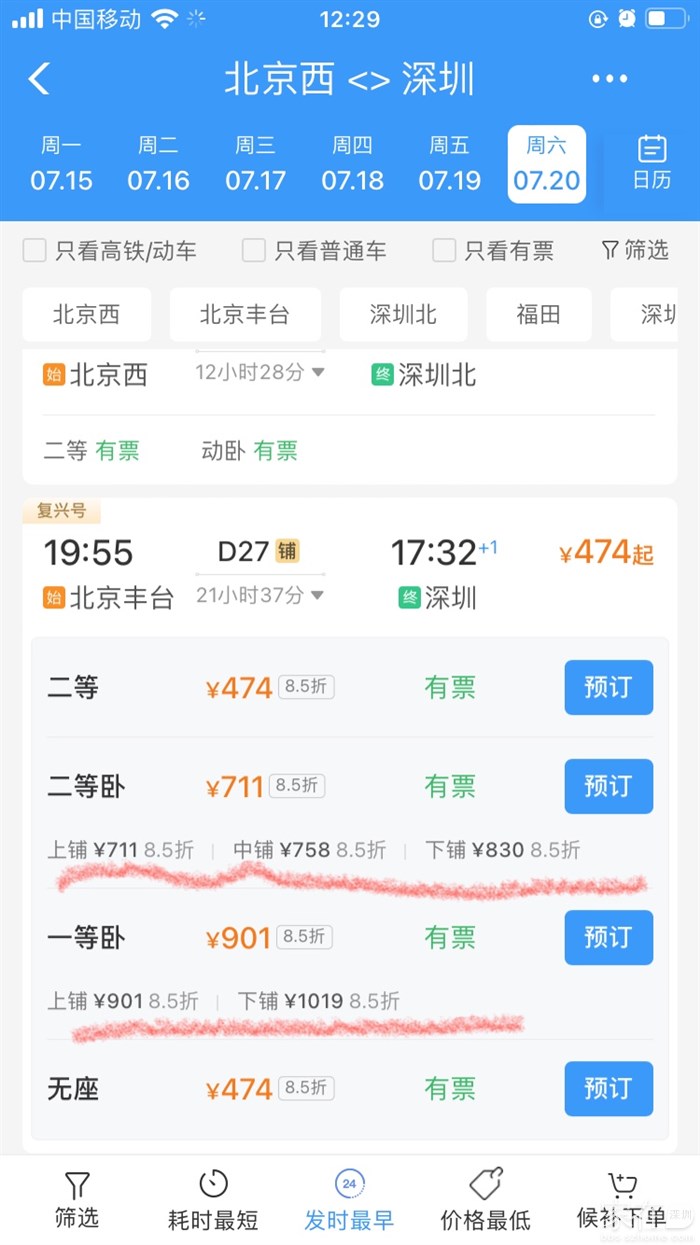Sort by 耗时最短 shortest duration
The image size is (700, 1245).
213,1200
